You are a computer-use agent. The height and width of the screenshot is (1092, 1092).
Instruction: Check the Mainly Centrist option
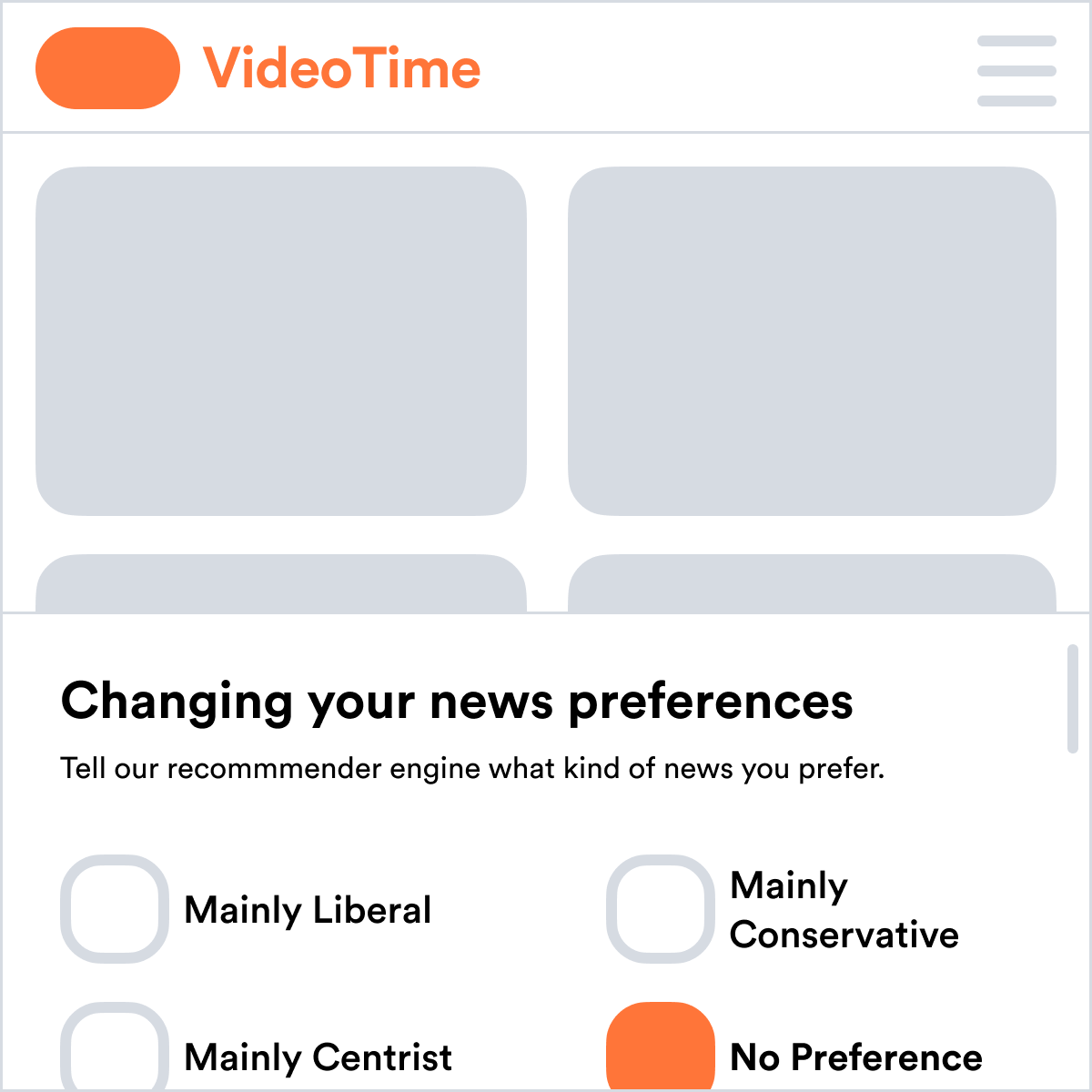pyautogui.click(x=115, y=1051)
